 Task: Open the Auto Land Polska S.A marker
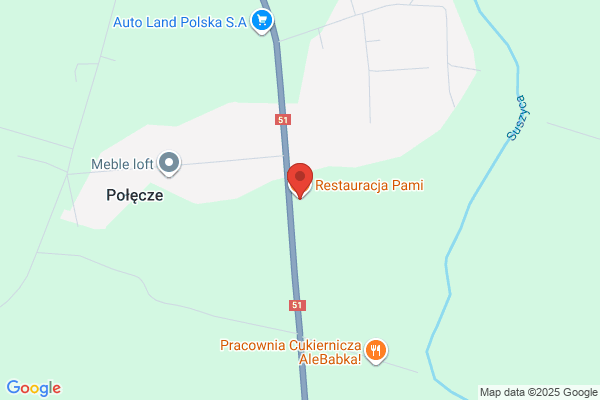pos(262,21)
